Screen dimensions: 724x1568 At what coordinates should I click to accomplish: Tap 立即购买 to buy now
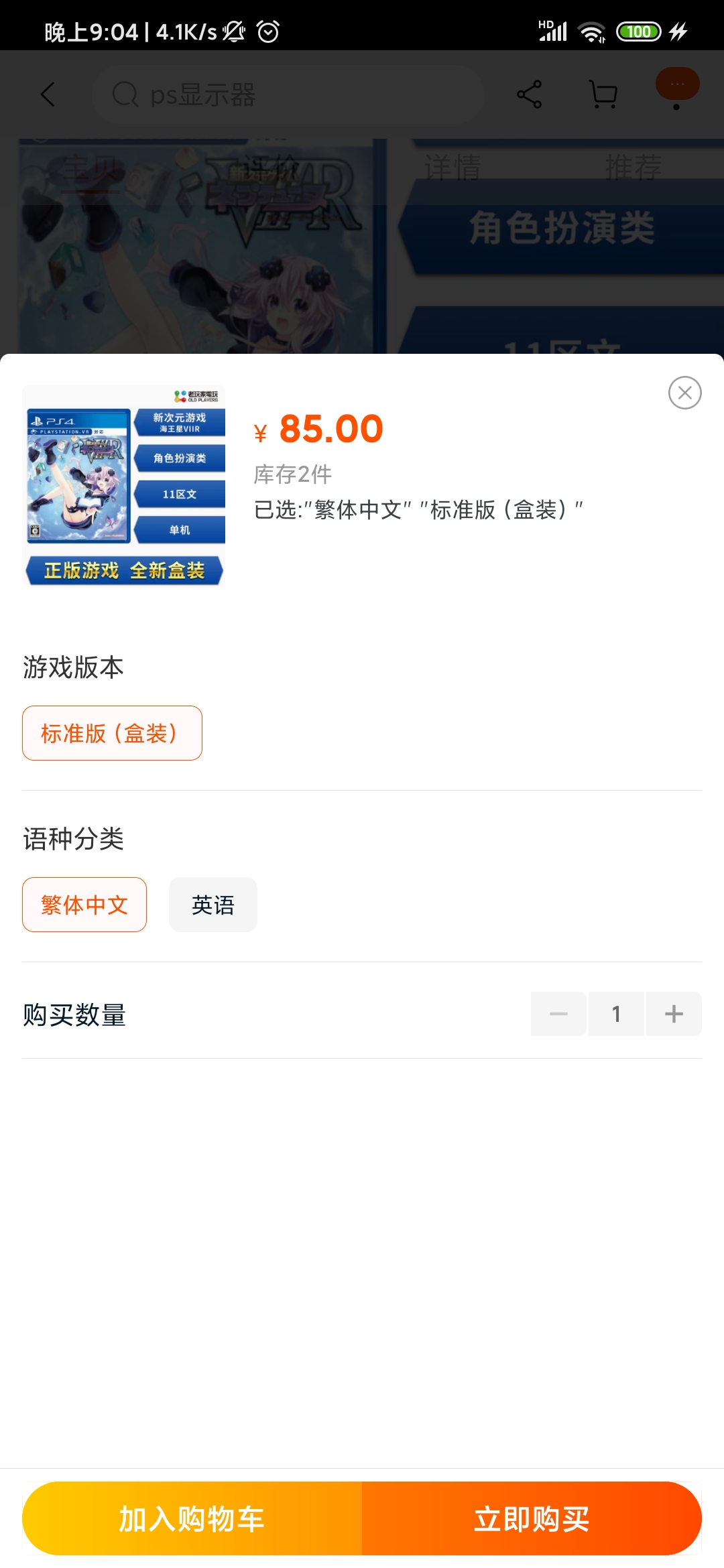pos(532,1518)
